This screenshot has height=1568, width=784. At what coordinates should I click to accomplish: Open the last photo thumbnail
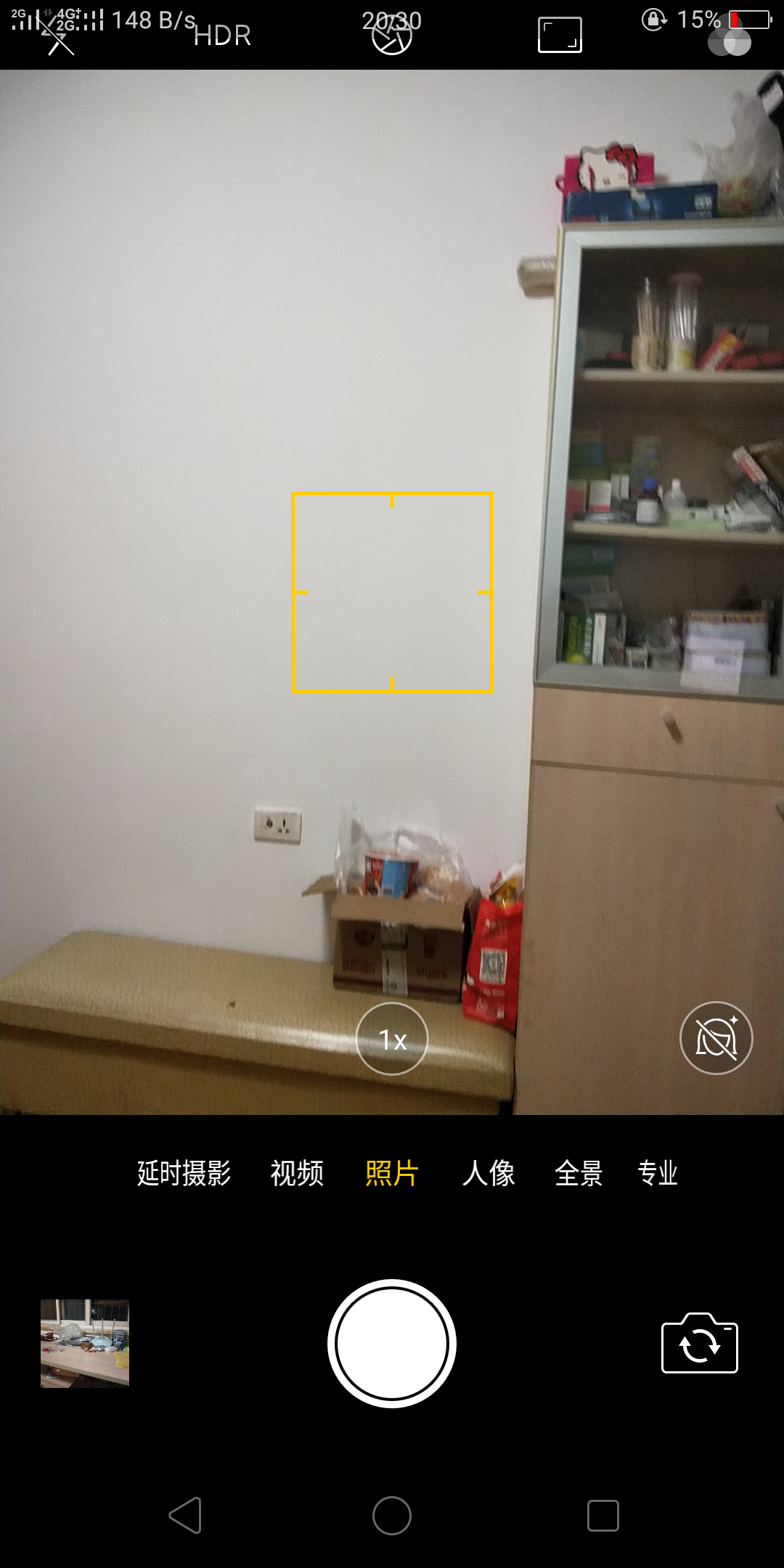(x=85, y=1343)
